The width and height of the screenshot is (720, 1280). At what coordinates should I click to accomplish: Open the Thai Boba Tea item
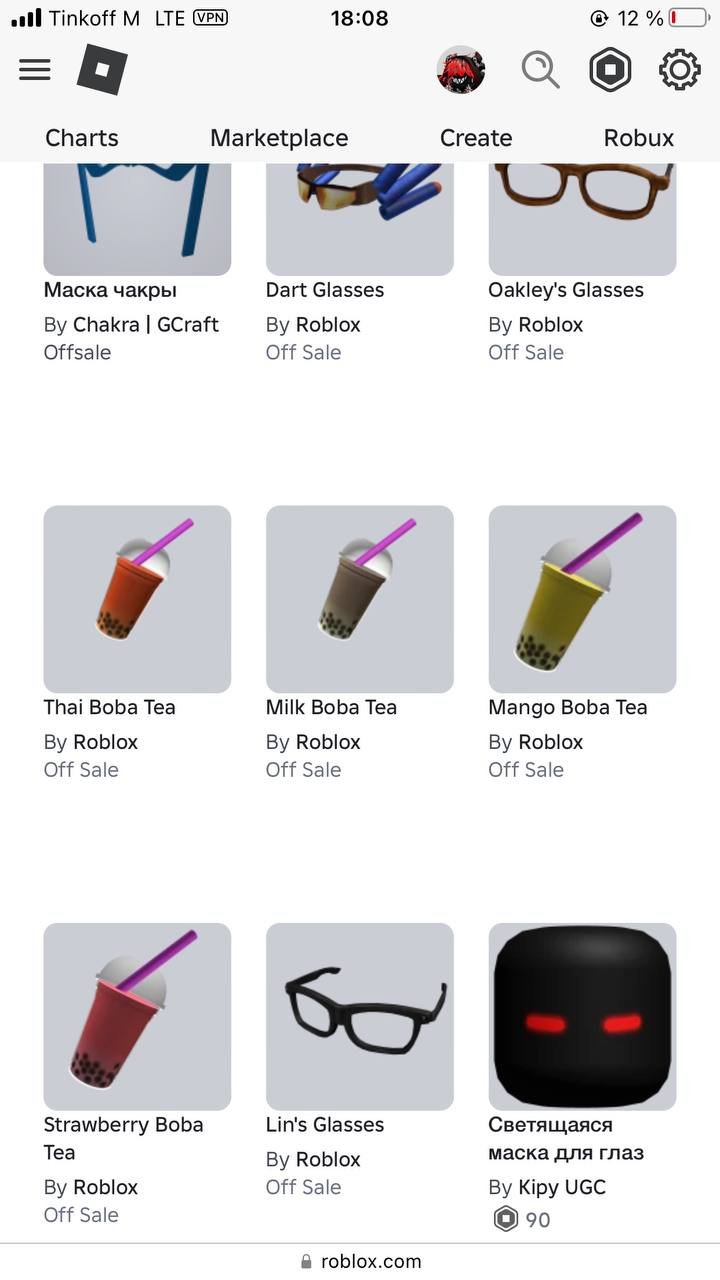click(137, 599)
